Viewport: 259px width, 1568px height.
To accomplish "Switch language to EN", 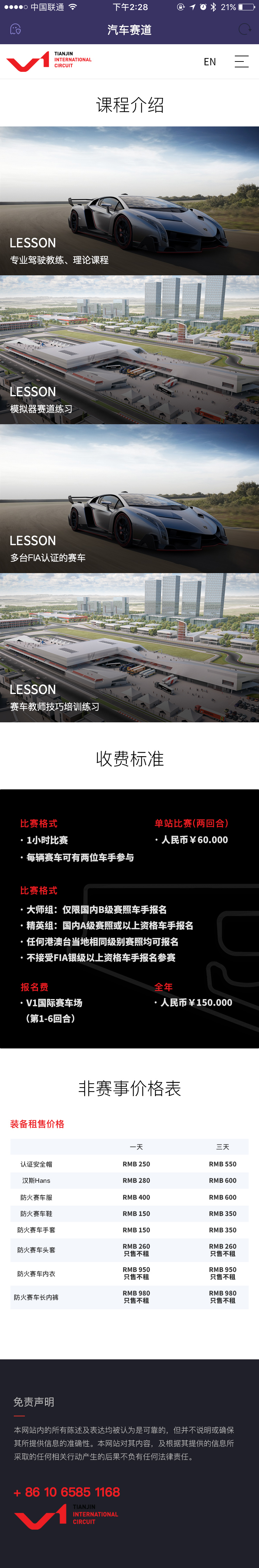I will [210, 61].
